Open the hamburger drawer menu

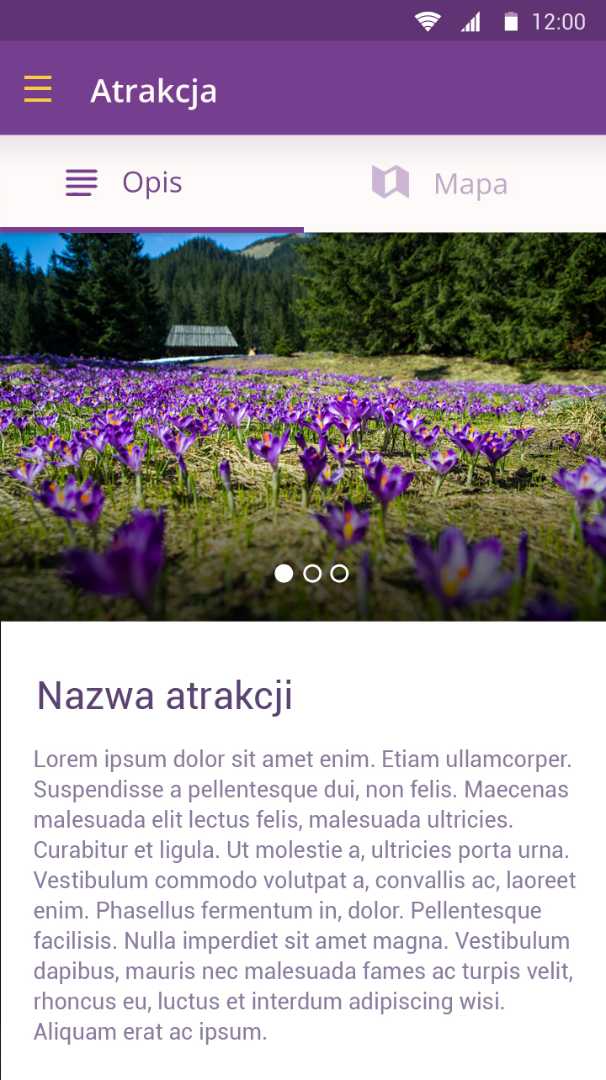pos(38,90)
